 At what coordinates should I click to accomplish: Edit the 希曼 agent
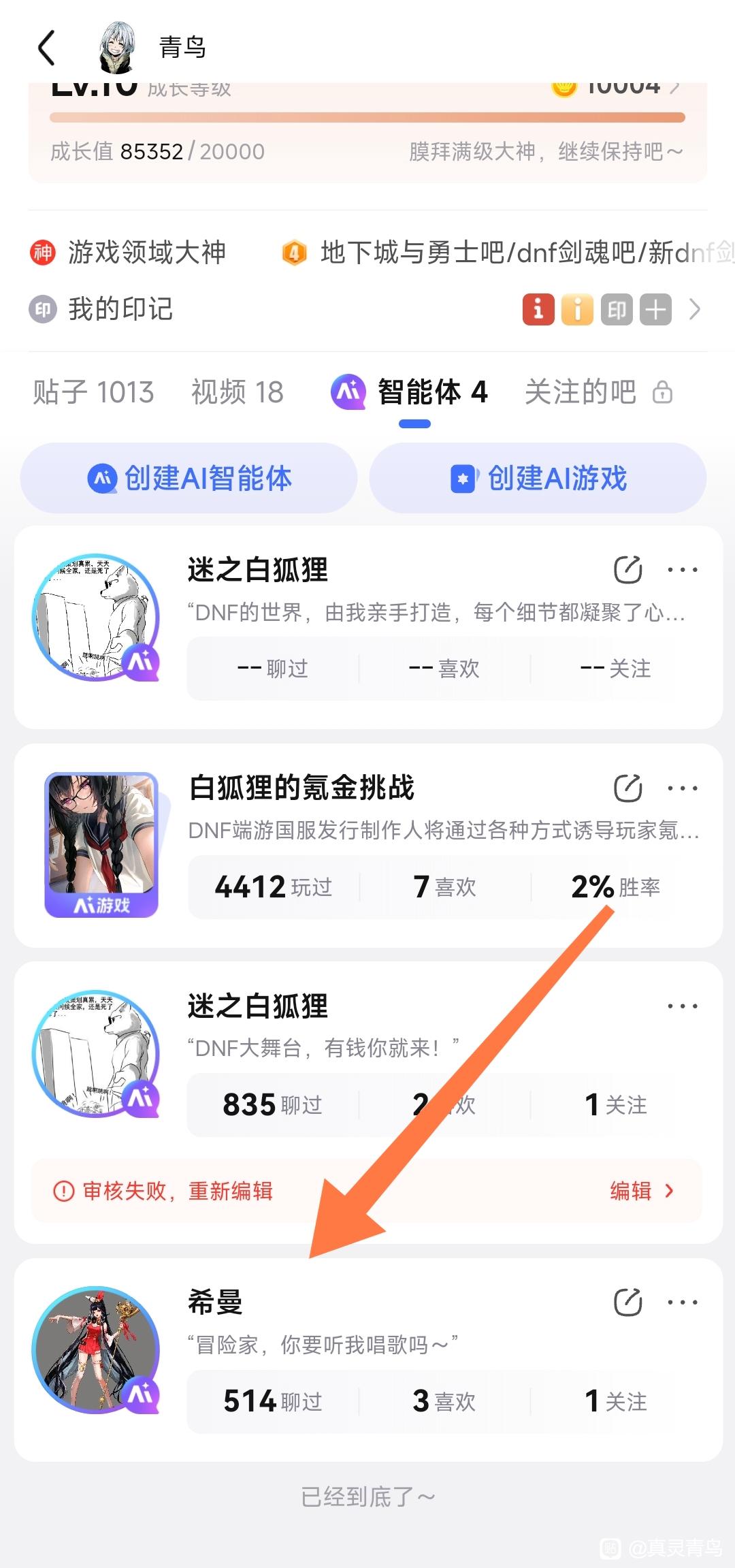point(627,1302)
